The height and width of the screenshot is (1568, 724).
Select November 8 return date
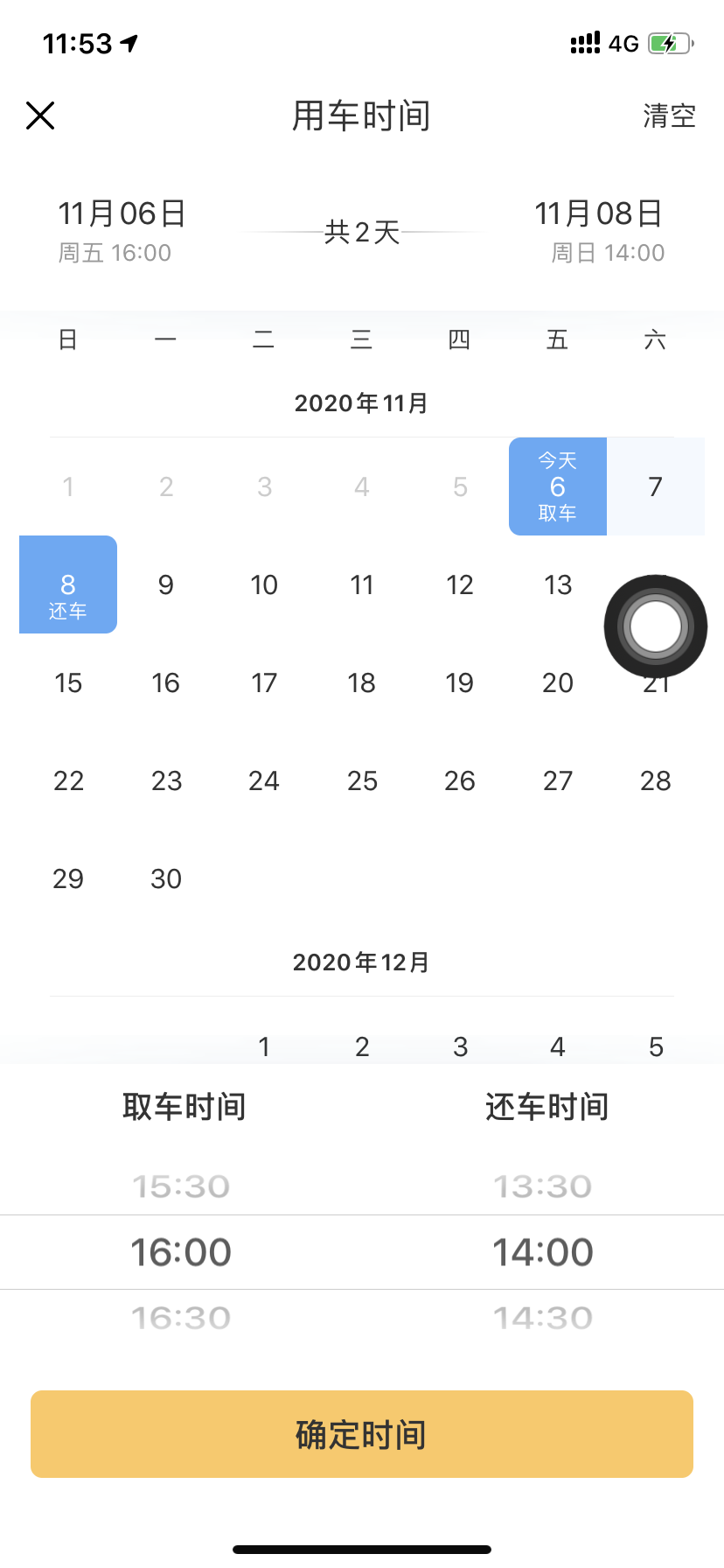tap(68, 584)
